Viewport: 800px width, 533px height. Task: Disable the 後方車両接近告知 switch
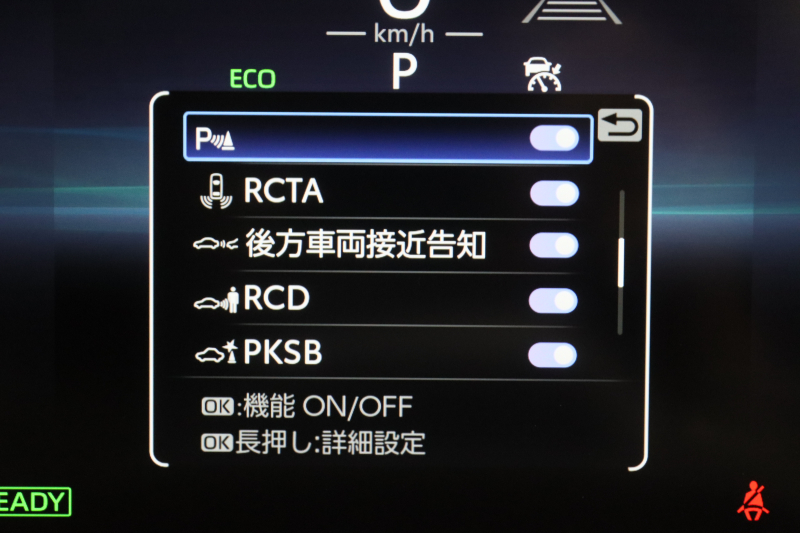[x=554, y=245]
